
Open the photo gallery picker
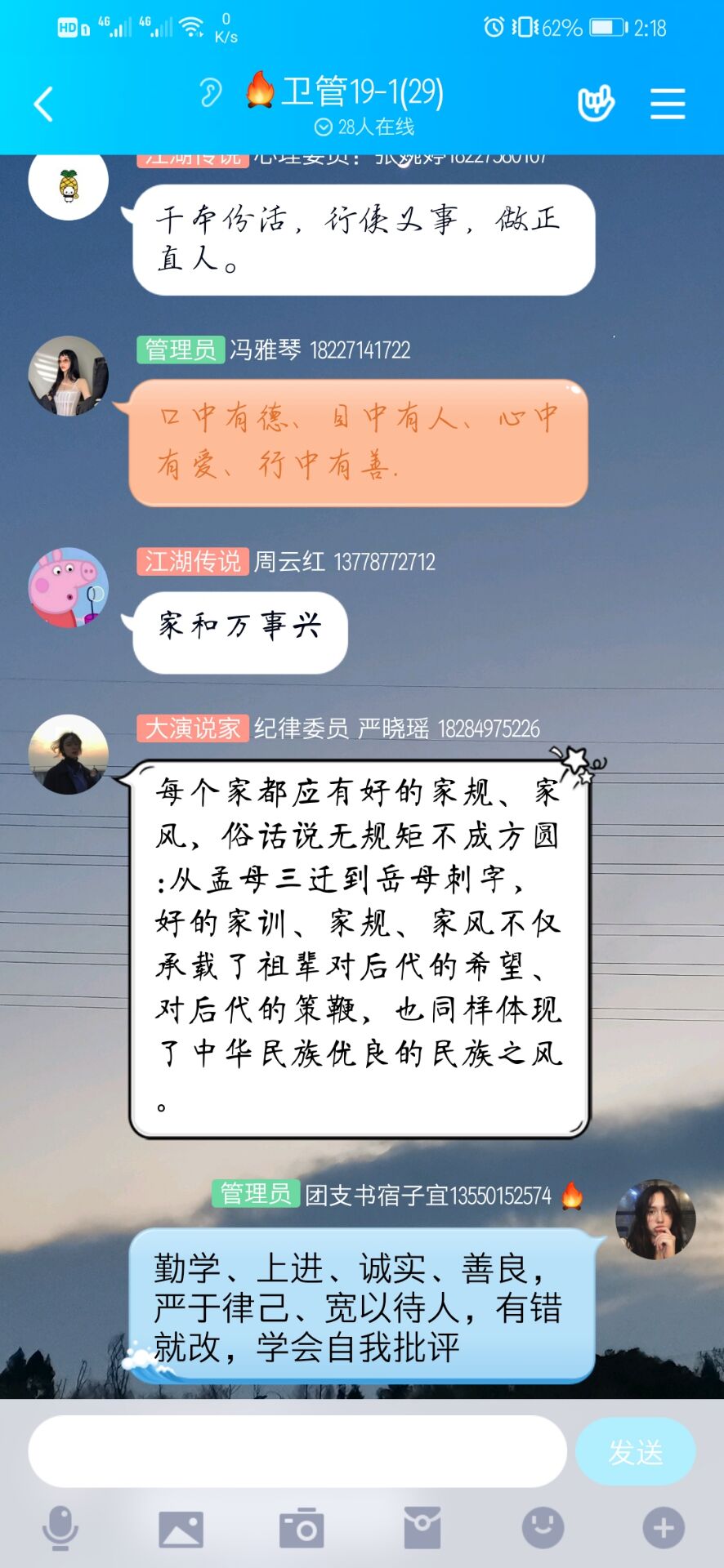181,1528
